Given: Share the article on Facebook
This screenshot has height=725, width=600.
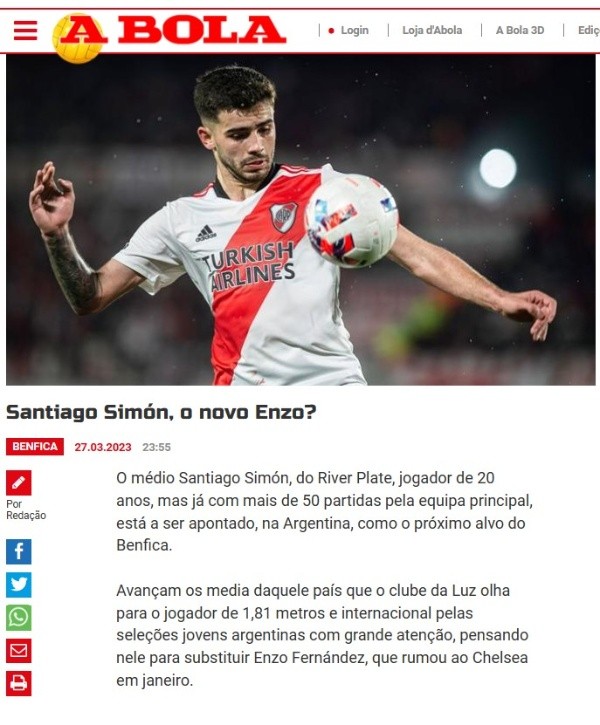Looking at the screenshot, I should (19, 551).
